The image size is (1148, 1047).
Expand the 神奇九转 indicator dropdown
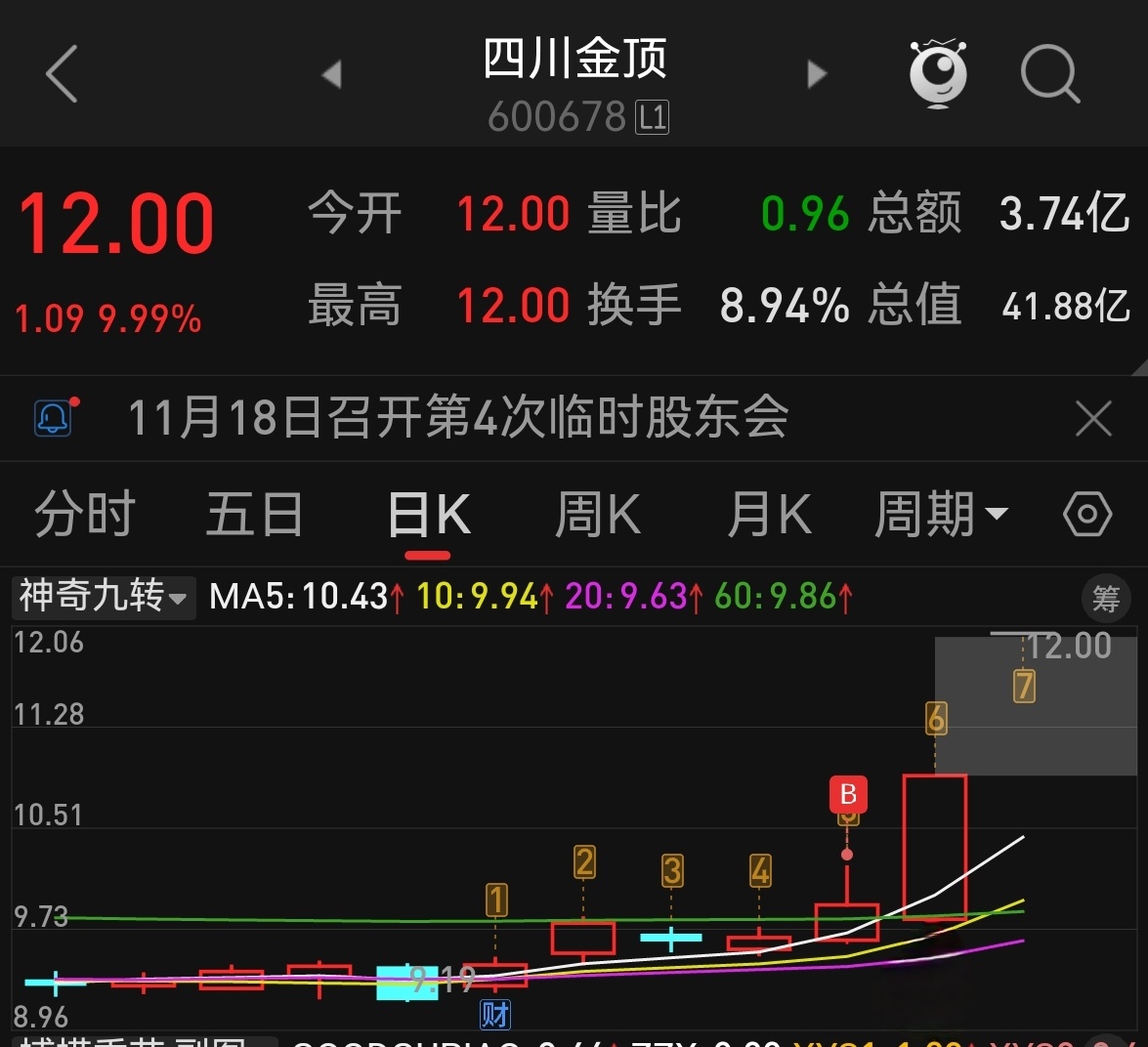pos(103,596)
